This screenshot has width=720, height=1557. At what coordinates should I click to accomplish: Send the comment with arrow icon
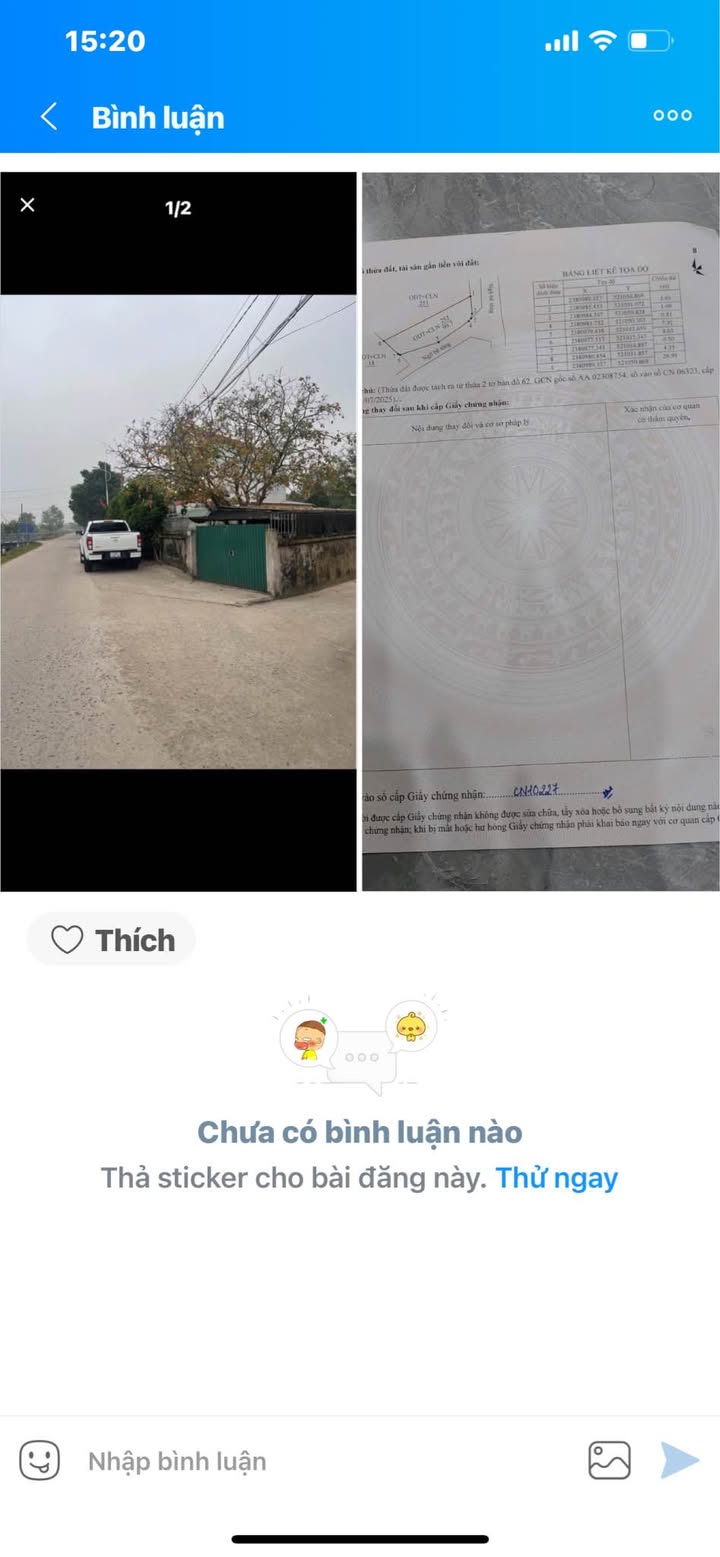(680, 1461)
